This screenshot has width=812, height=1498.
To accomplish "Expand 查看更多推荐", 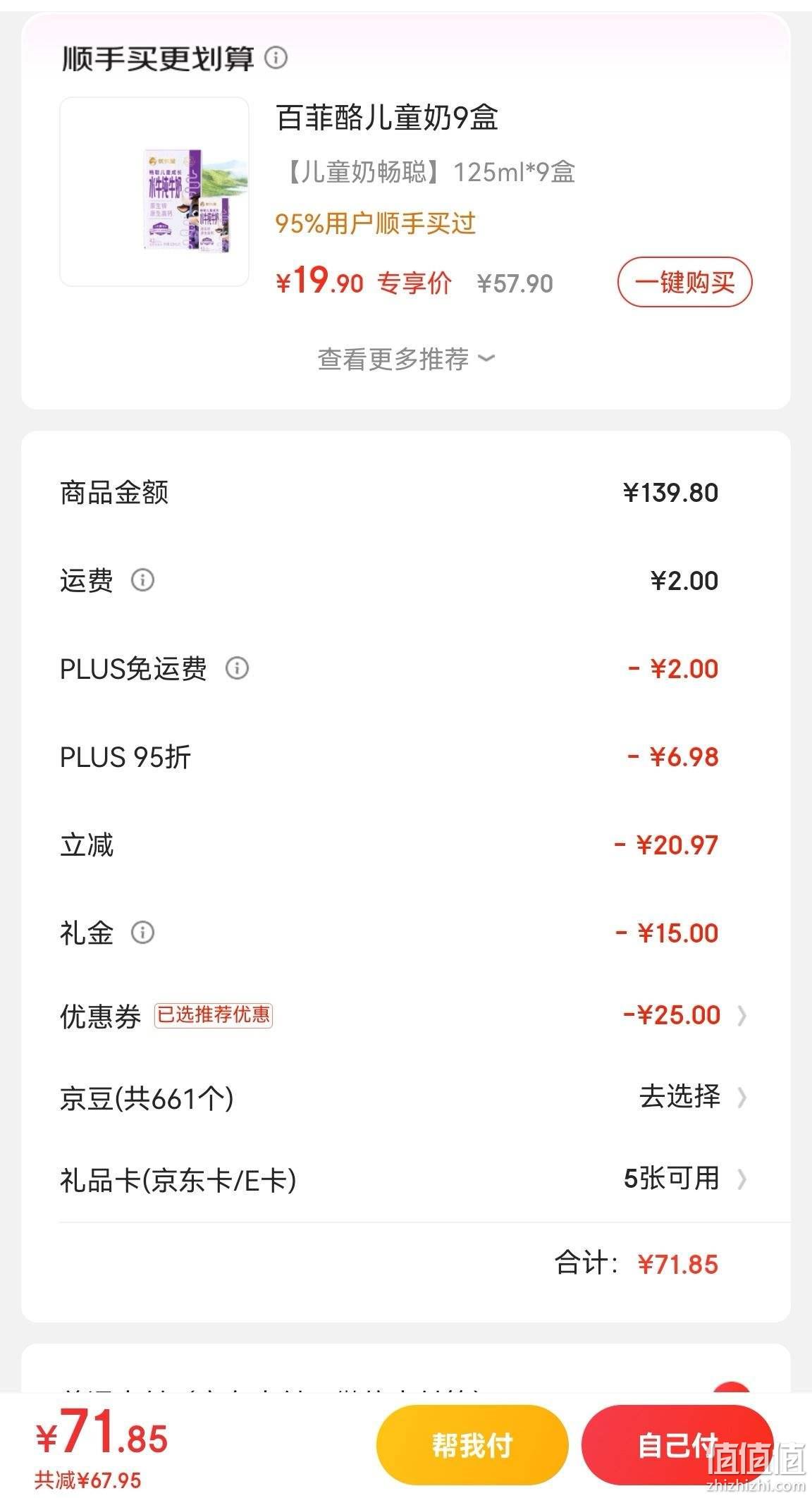I will point(406,359).
